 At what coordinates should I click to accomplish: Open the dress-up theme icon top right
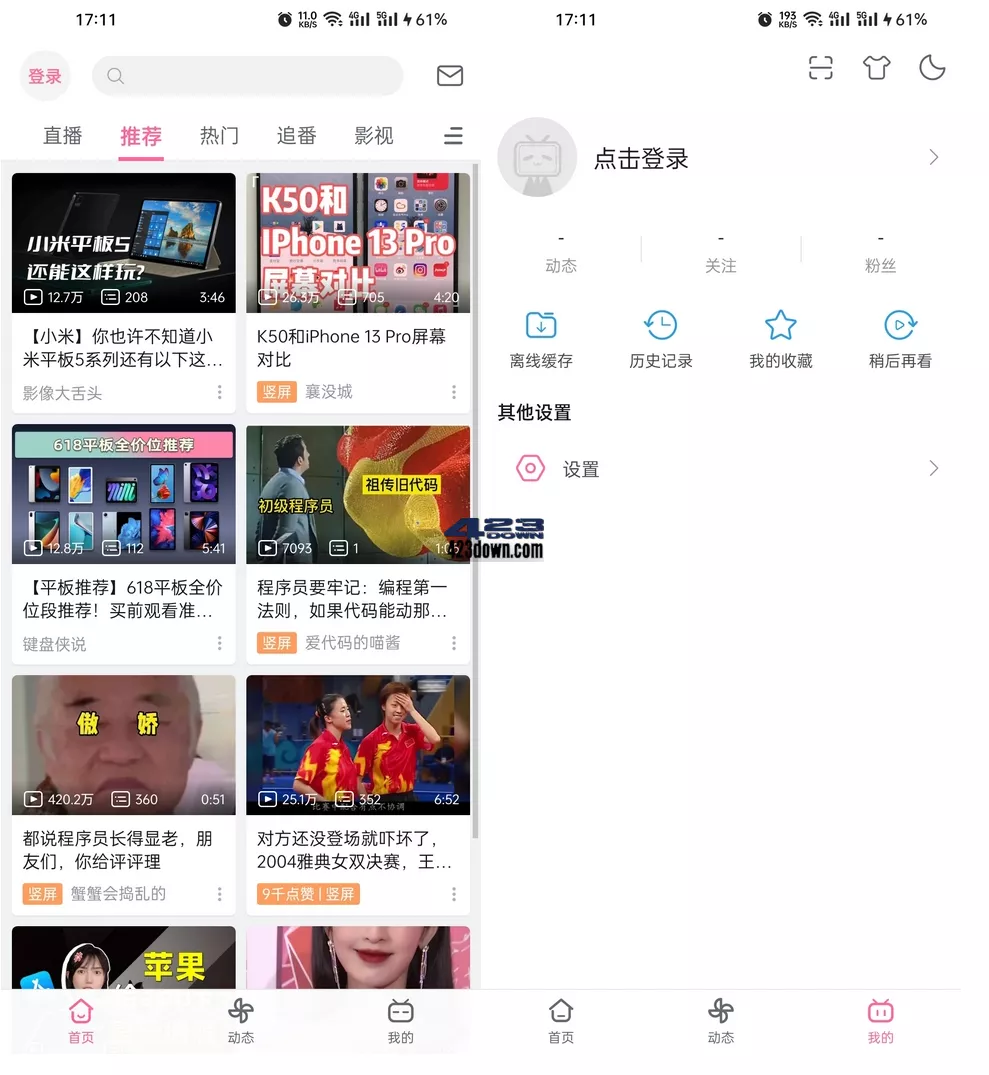coord(876,68)
